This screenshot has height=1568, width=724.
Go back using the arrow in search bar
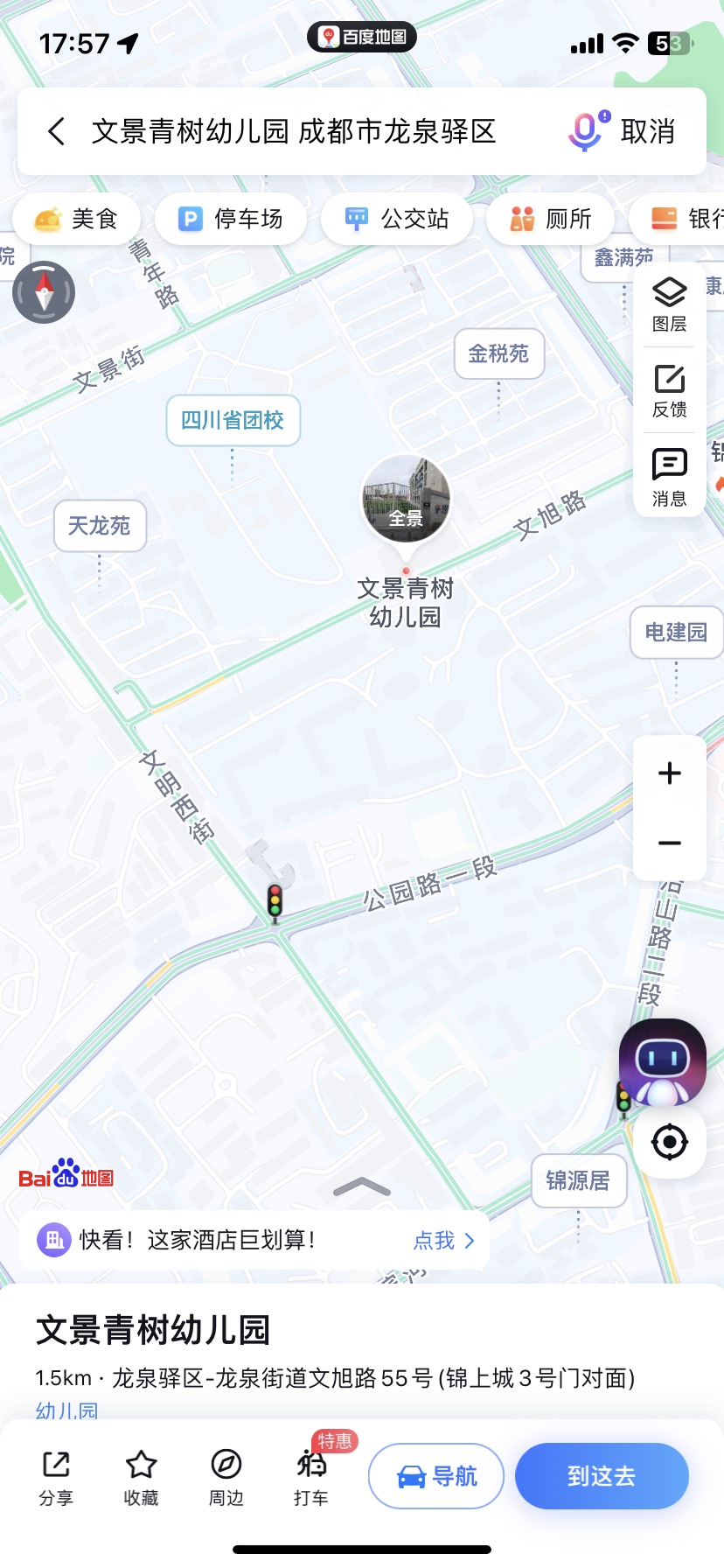click(x=57, y=132)
